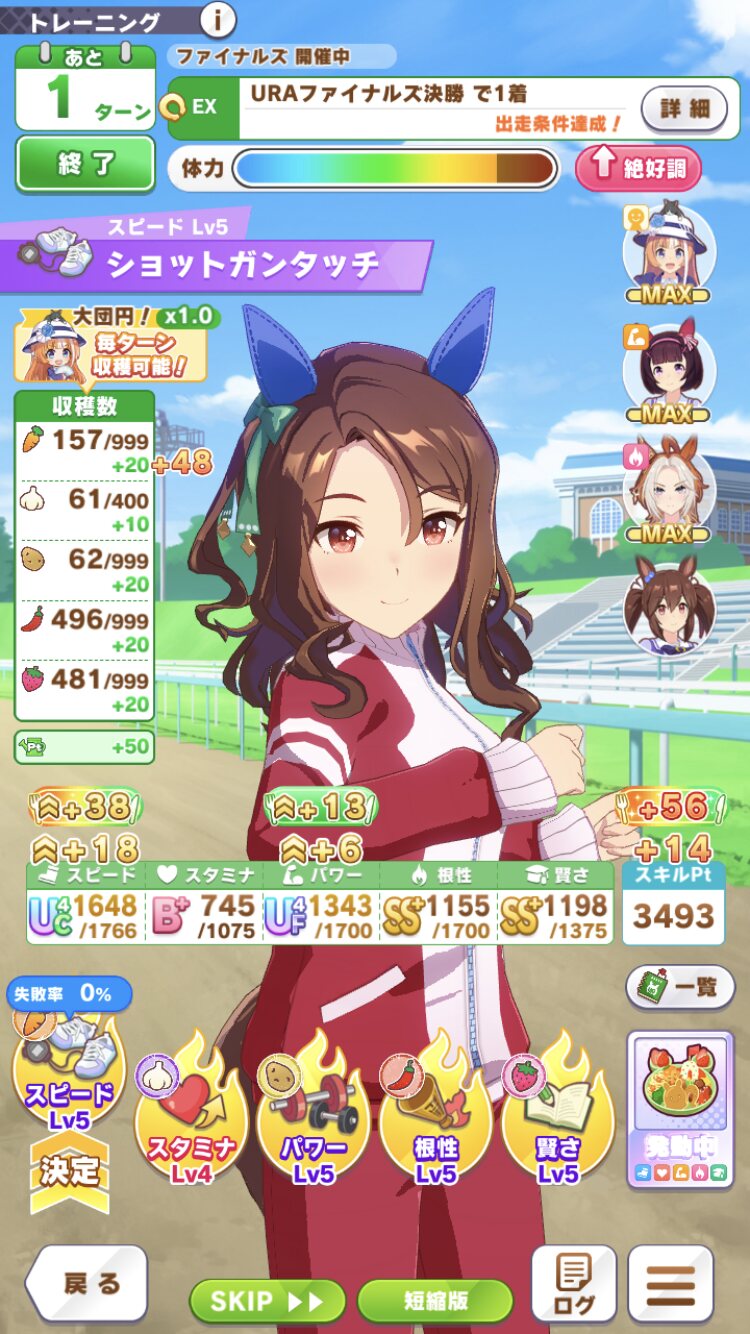The width and height of the screenshot is (750, 1334).
Task: Tap the 絶好調 condition badge
Action: pos(638,168)
